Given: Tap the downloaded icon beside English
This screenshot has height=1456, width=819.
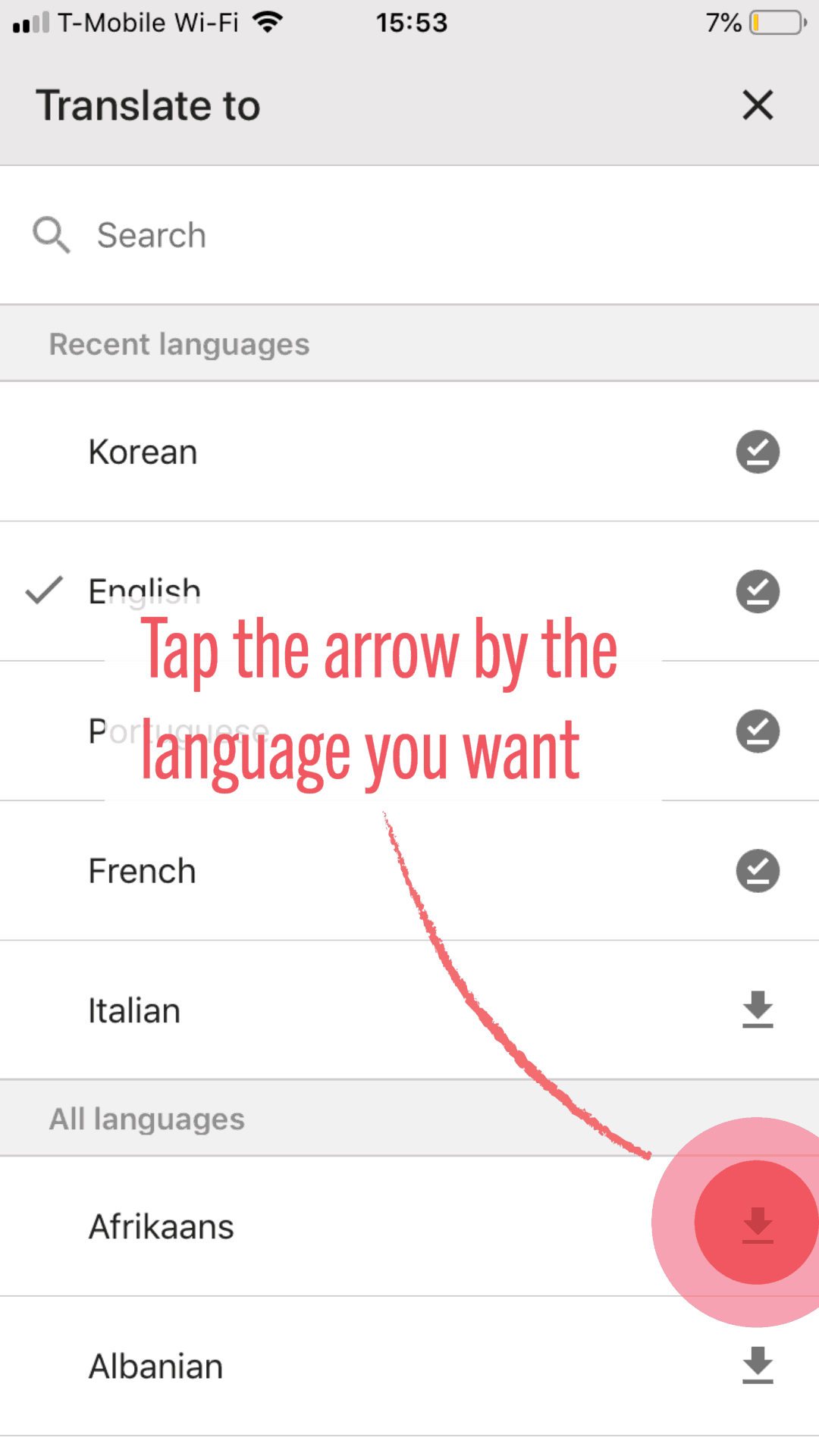Looking at the screenshot, I should coord(758,591).
